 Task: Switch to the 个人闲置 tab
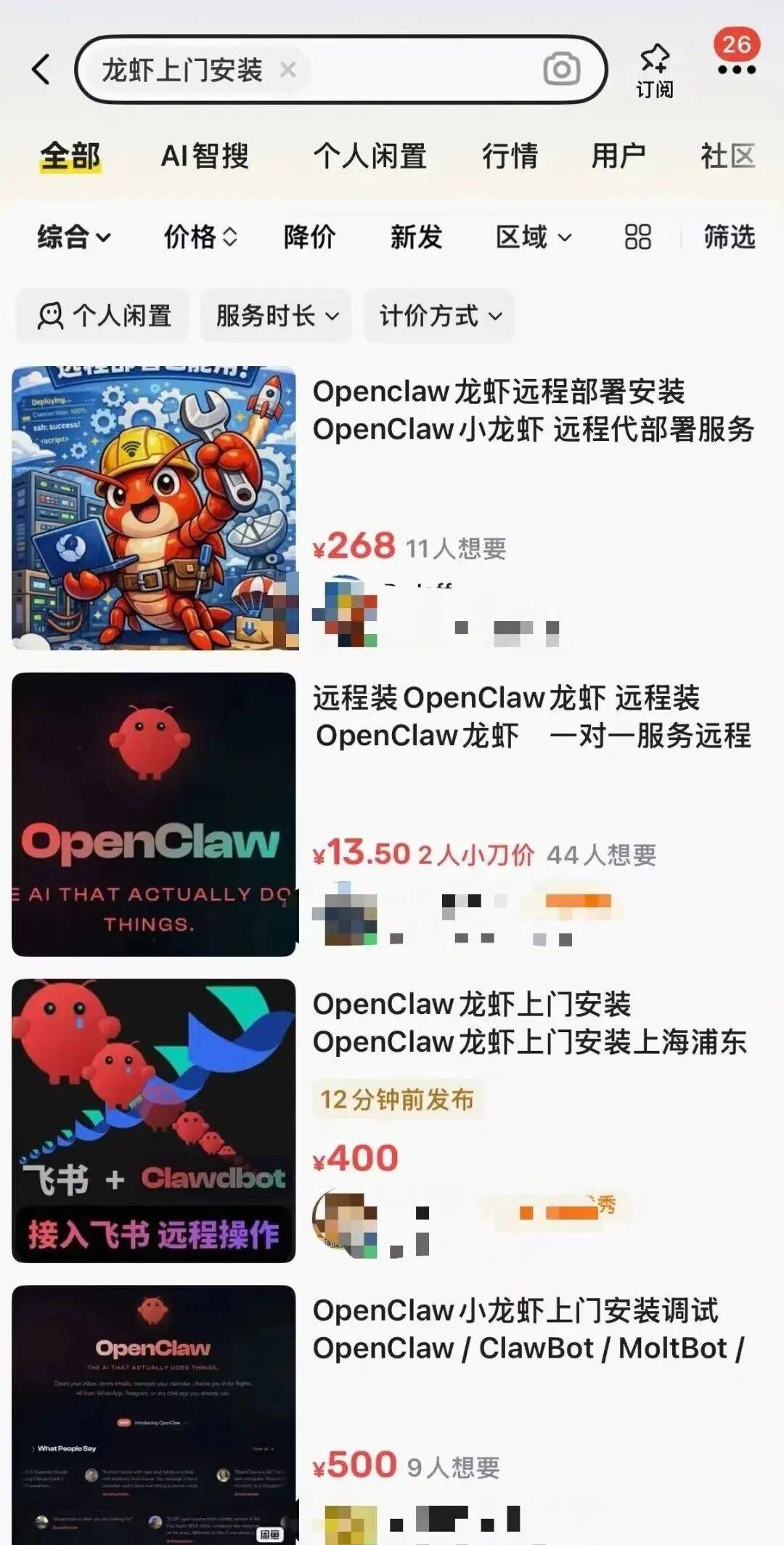click(369, 156)
